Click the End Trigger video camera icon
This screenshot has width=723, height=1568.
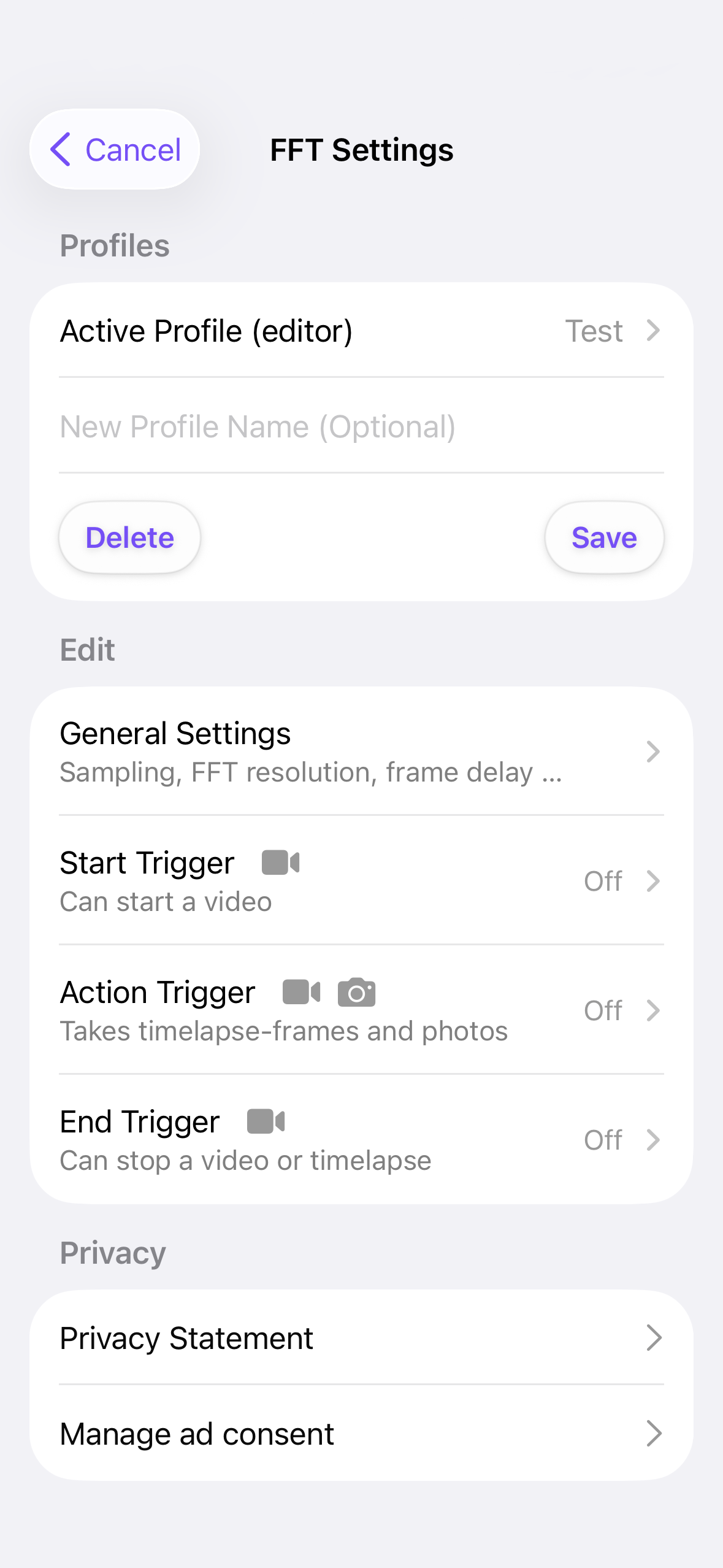tap(266, 1121)
